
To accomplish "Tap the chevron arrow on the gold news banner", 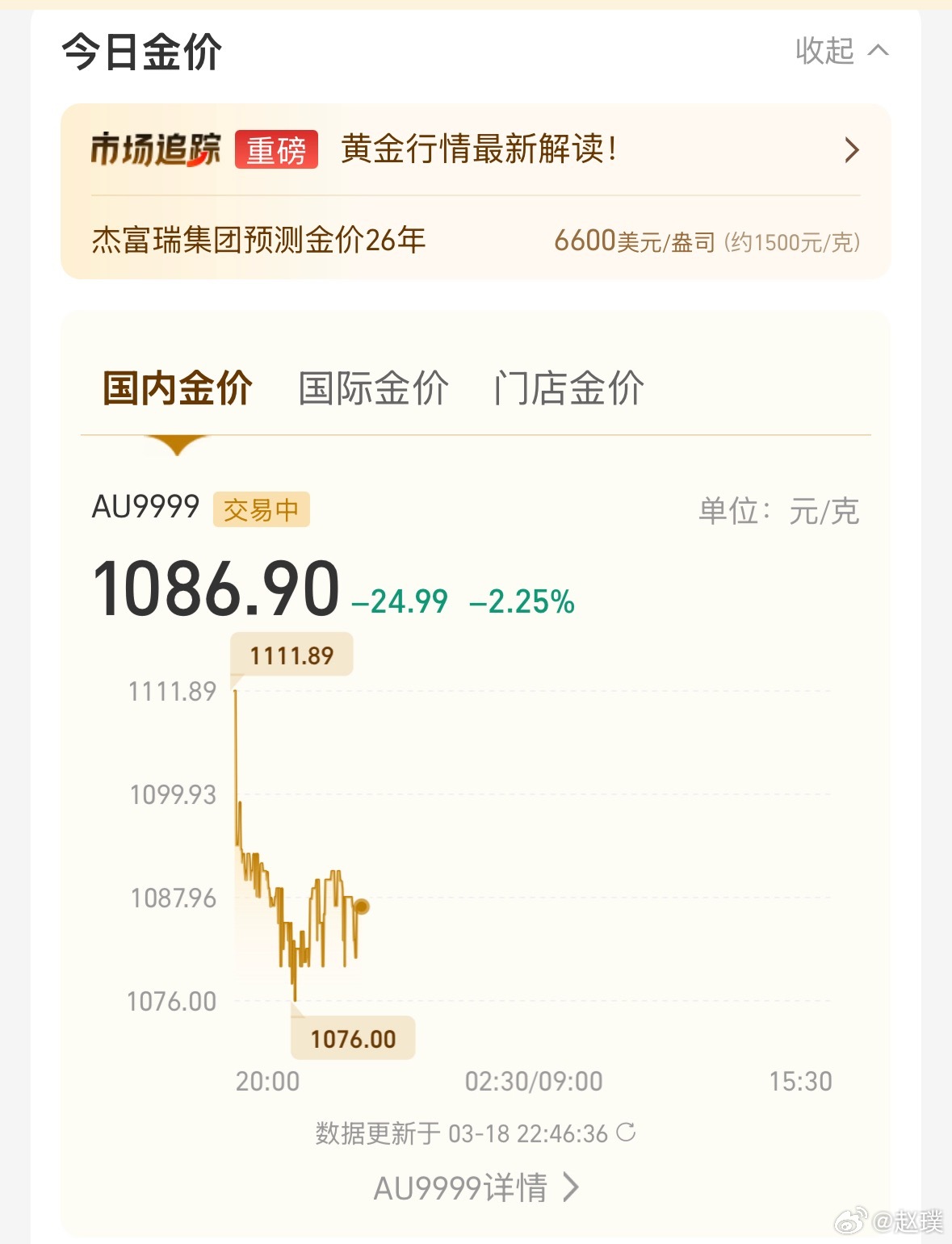I will 851,150.
